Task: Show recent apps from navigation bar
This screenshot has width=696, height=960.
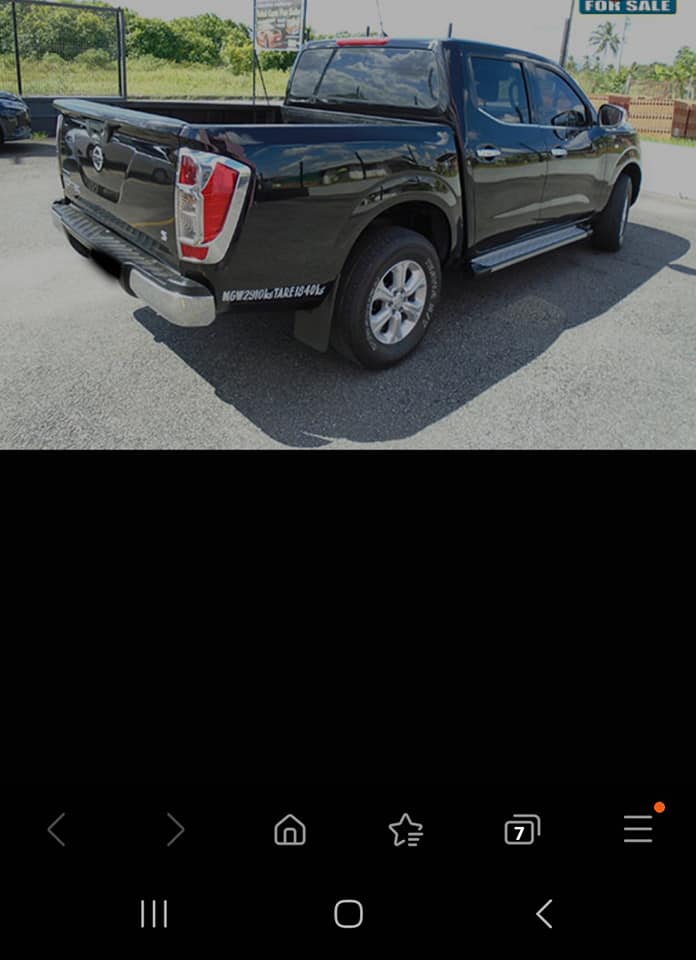Action: [x=154, y=913]
